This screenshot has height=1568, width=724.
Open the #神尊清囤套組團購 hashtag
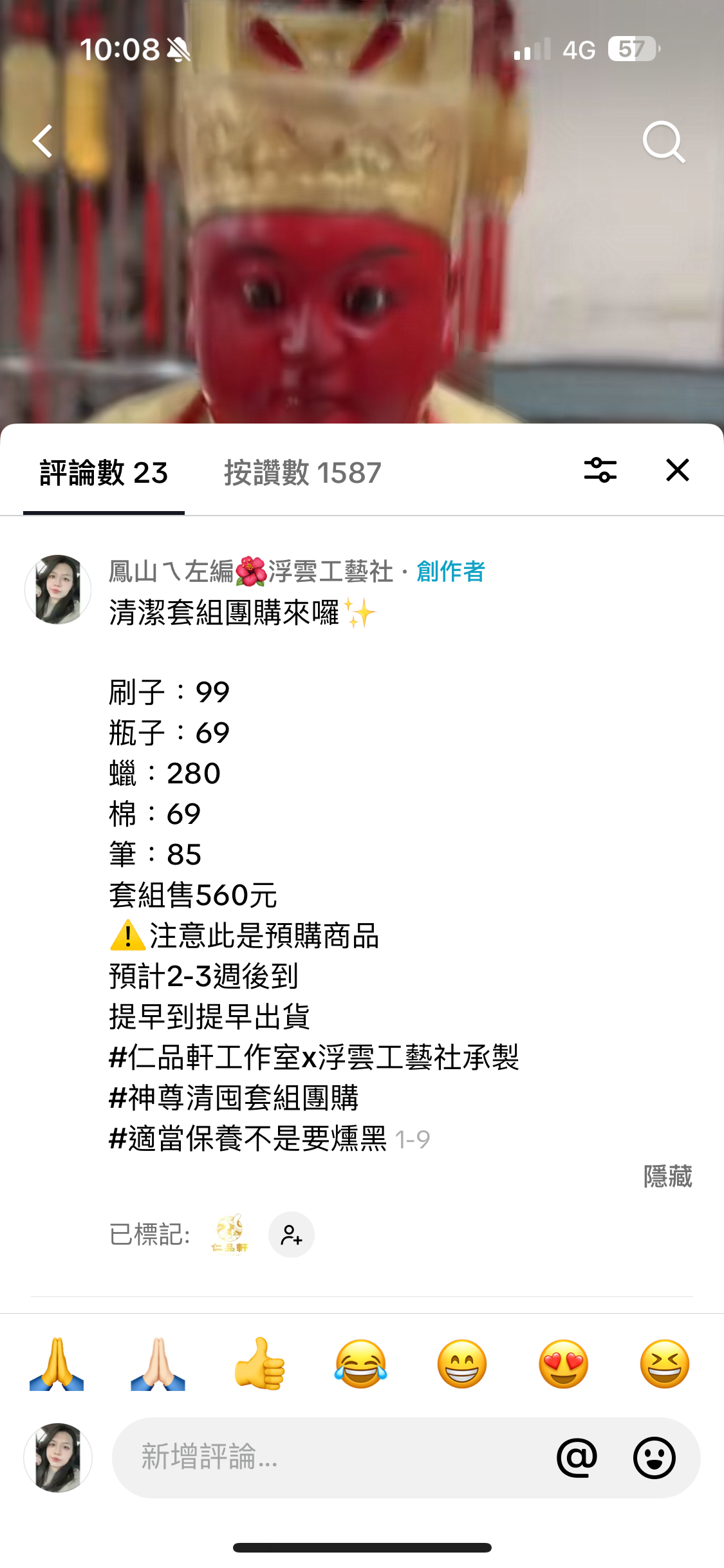coord(234,1097)
